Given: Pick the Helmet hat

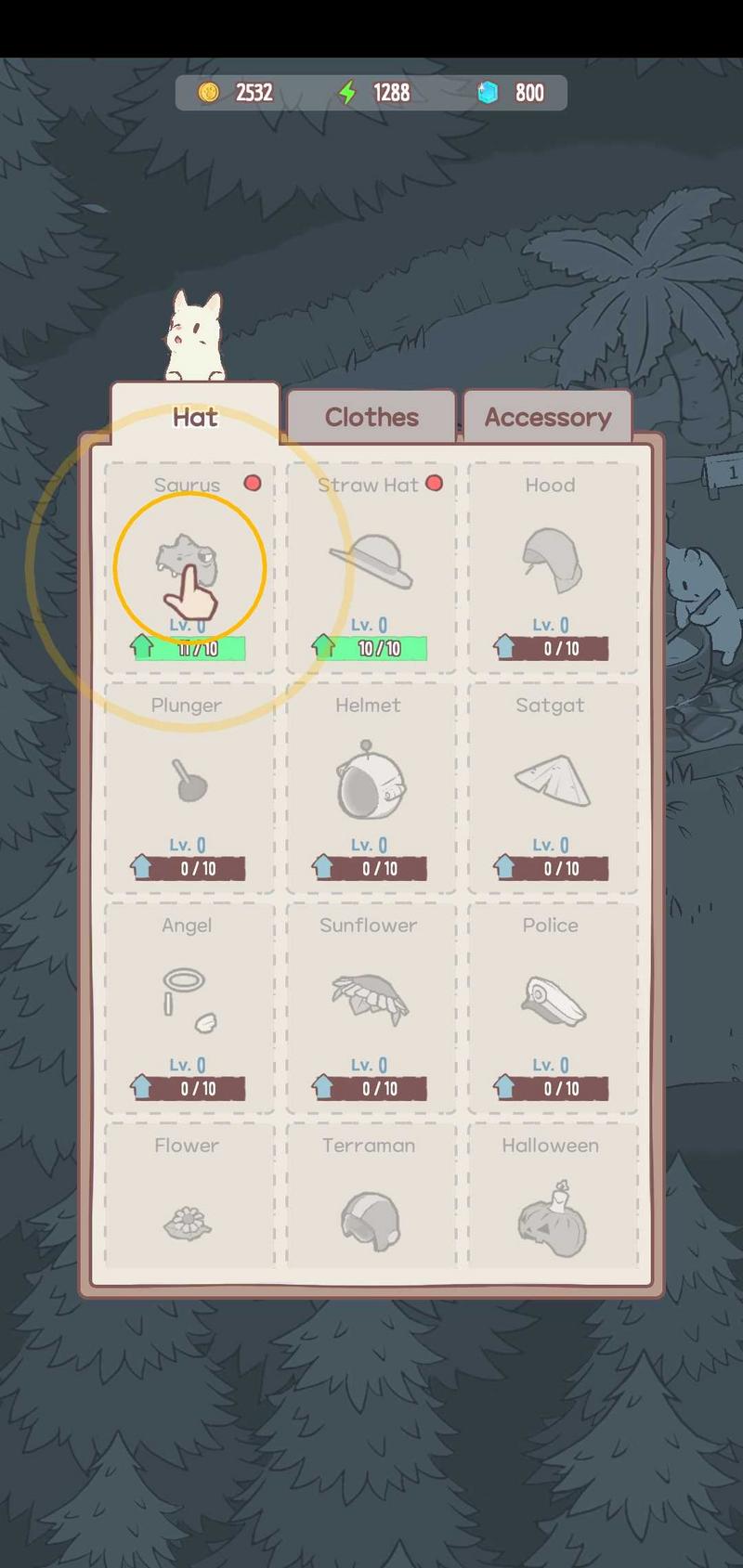Looking at the screenshot, I should coord(371,783).
